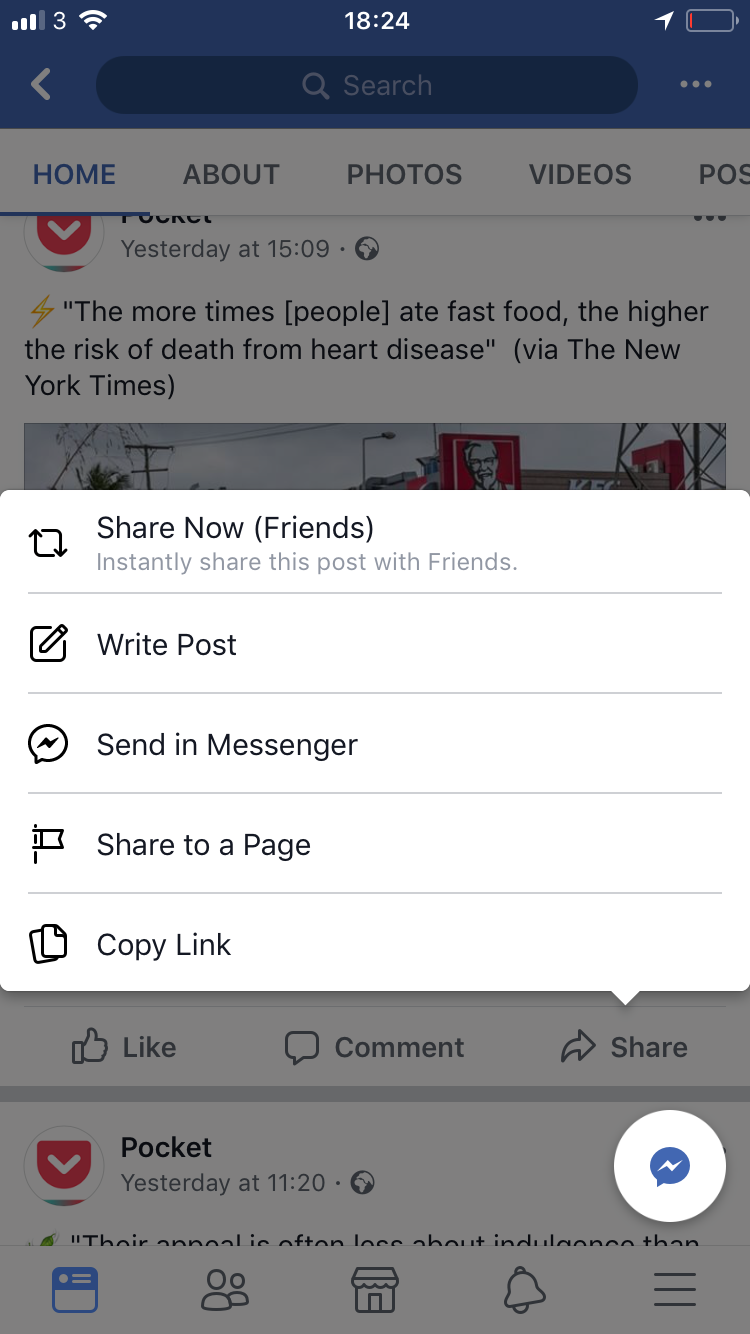This screenshot has height=1334, width=750.
Task: Choose Share to a Page
Action: (203, 845)
